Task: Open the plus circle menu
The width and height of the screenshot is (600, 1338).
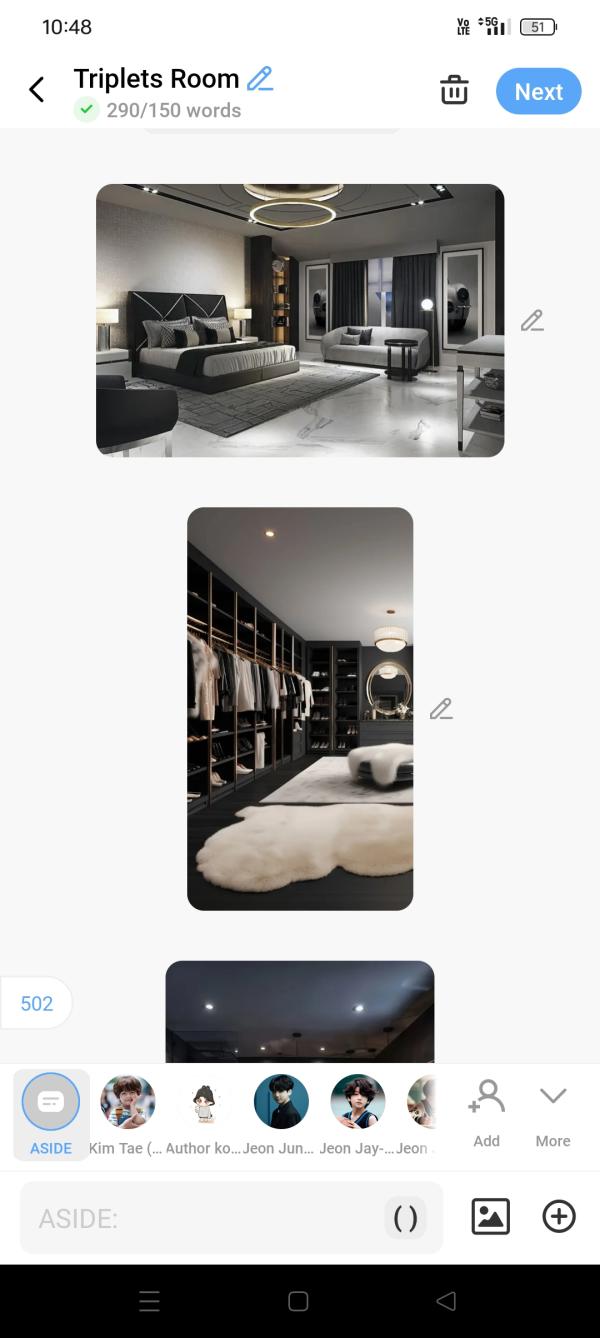Action: 559,1216
